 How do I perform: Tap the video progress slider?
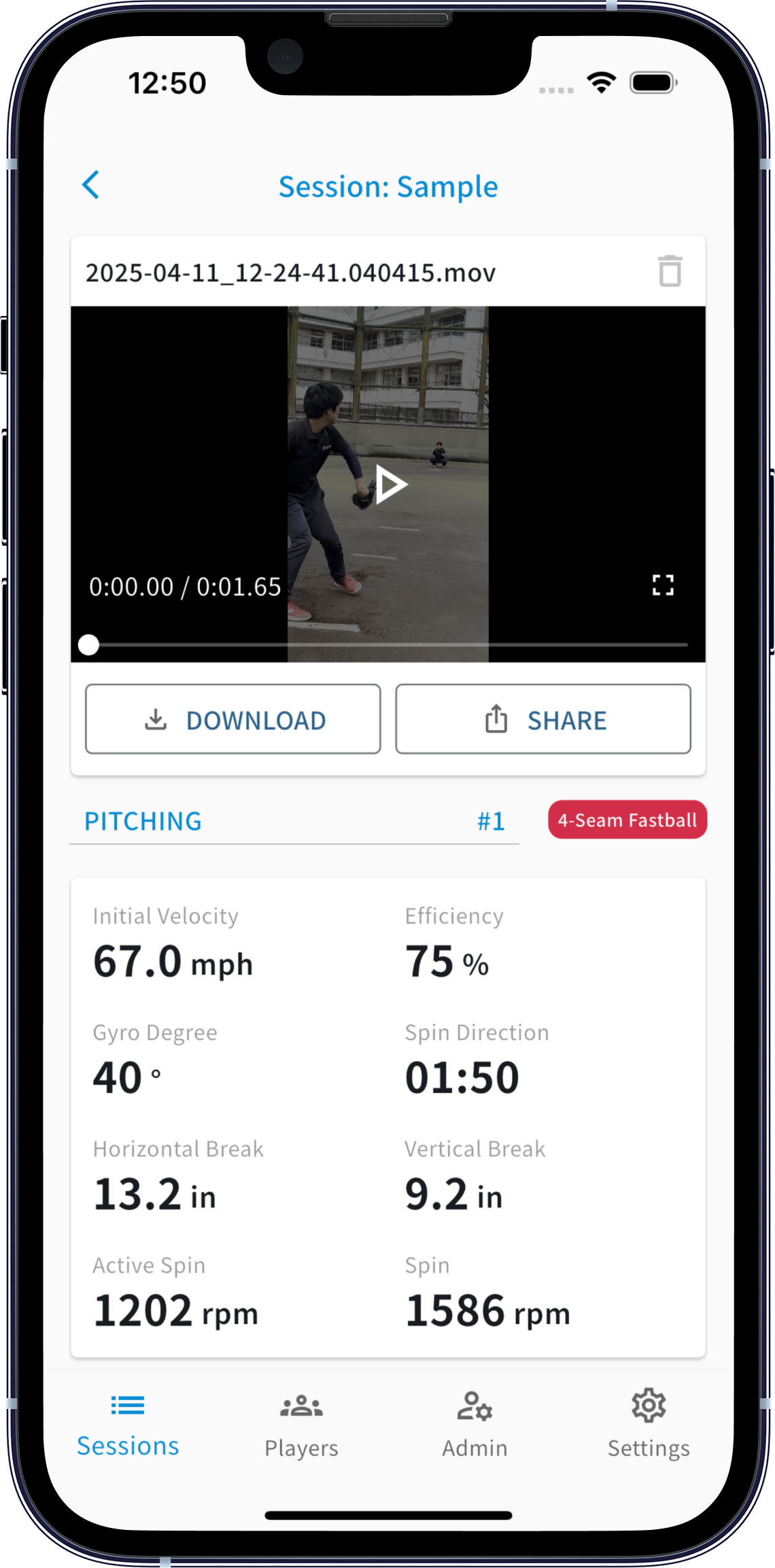pos(387,644)
